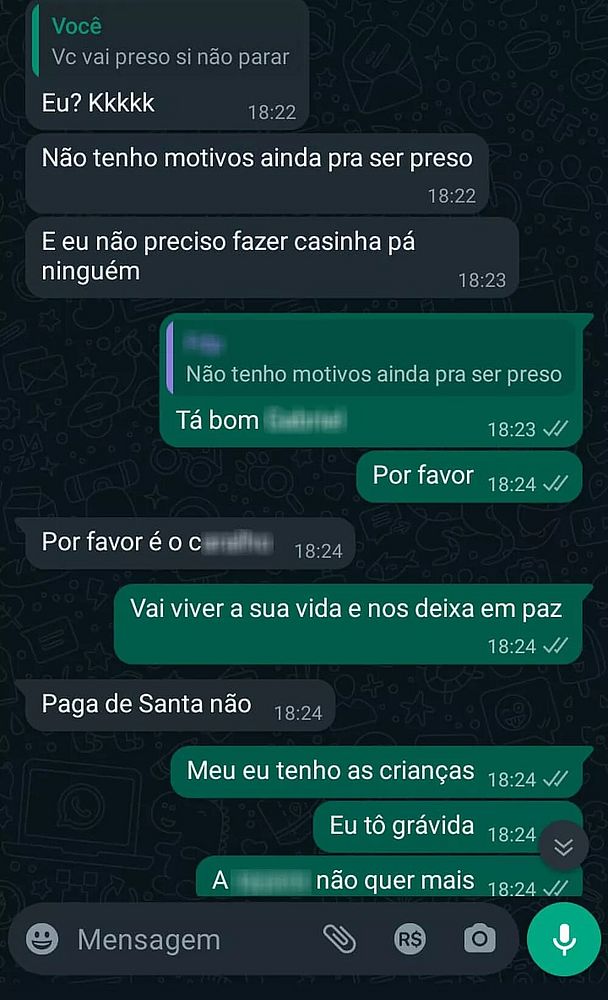Open the R$ payment option

coord(410,939)
